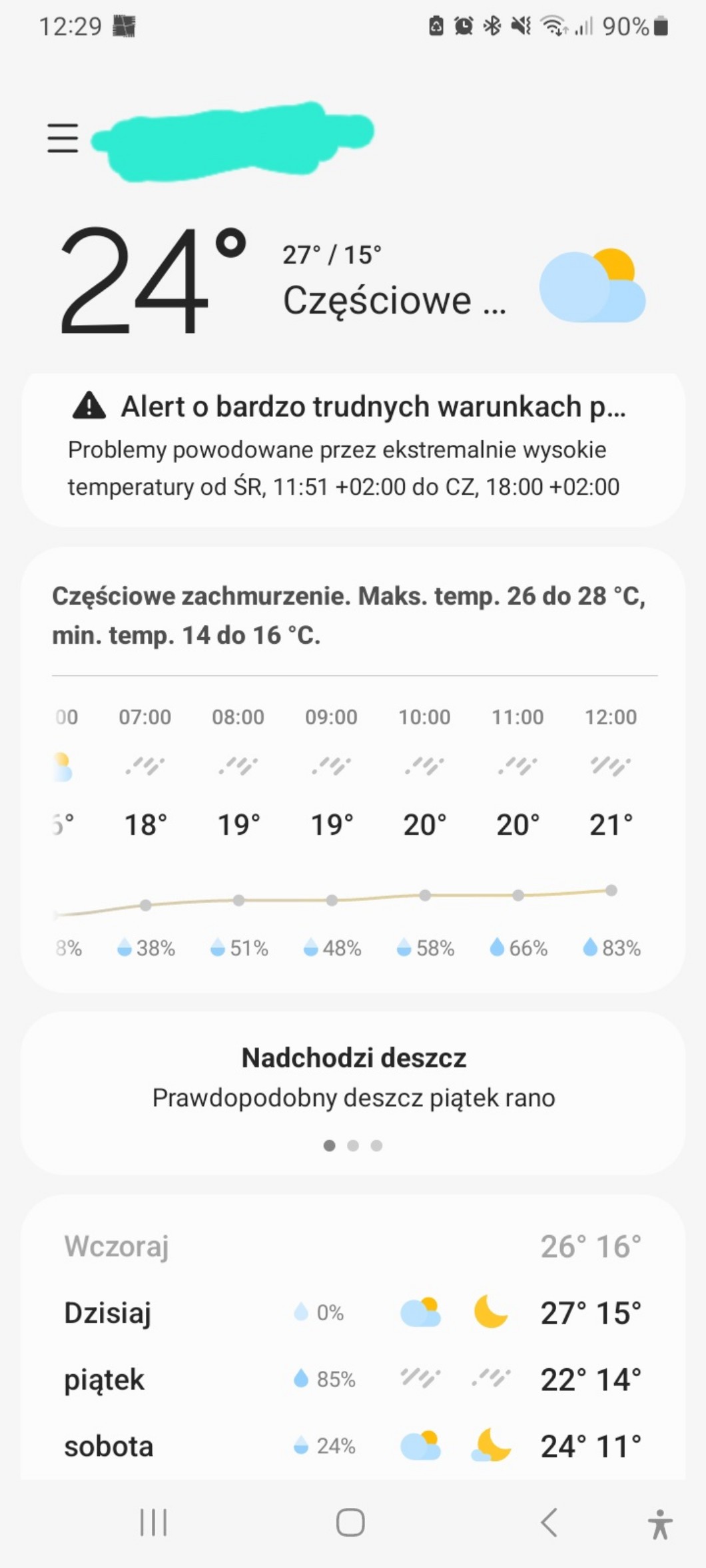Open the piątek daily forecast

coord(352,1380)
